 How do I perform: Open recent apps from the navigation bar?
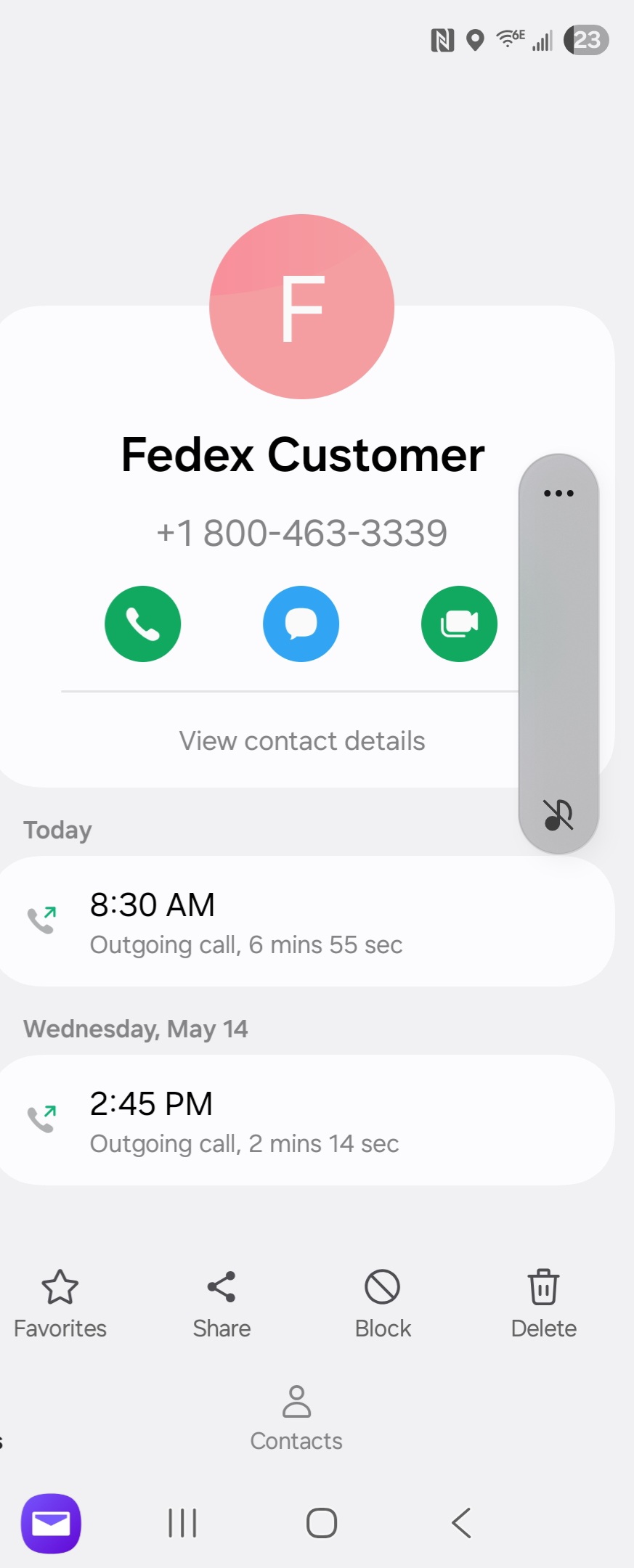182,1523
